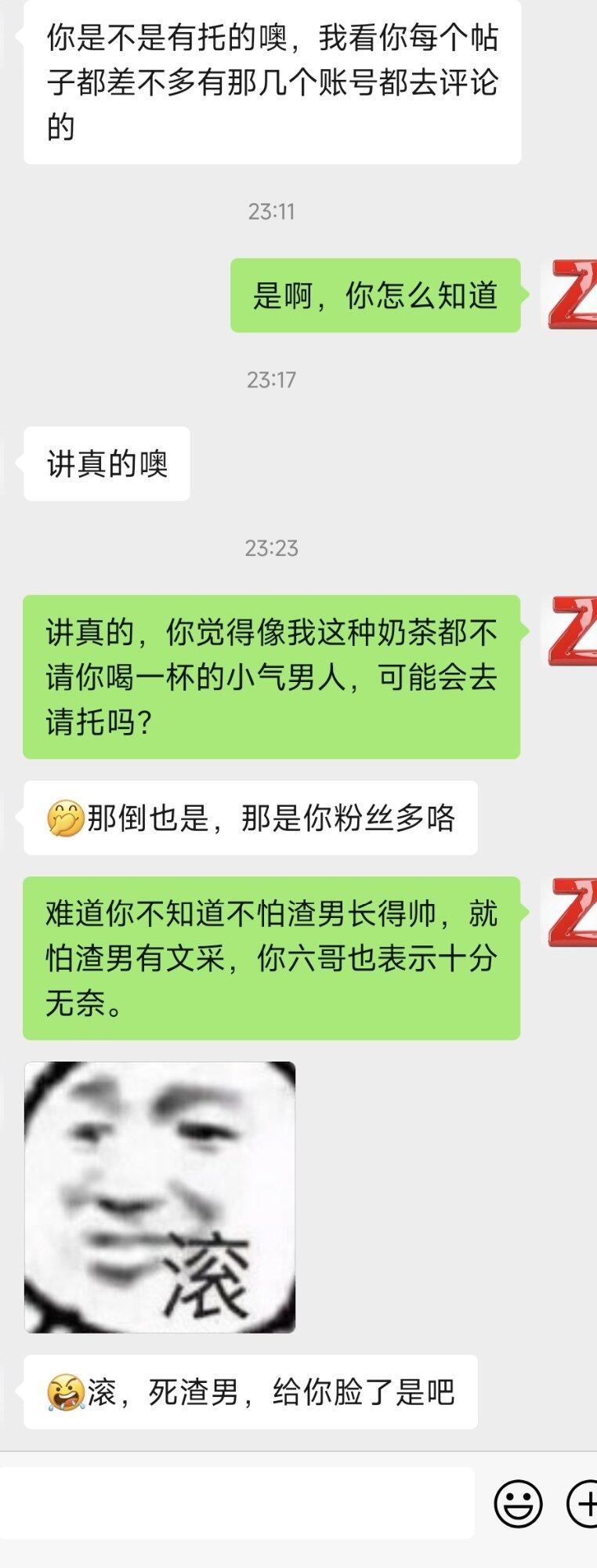Open the plus attachment menu

click(x=583, y=1503)
